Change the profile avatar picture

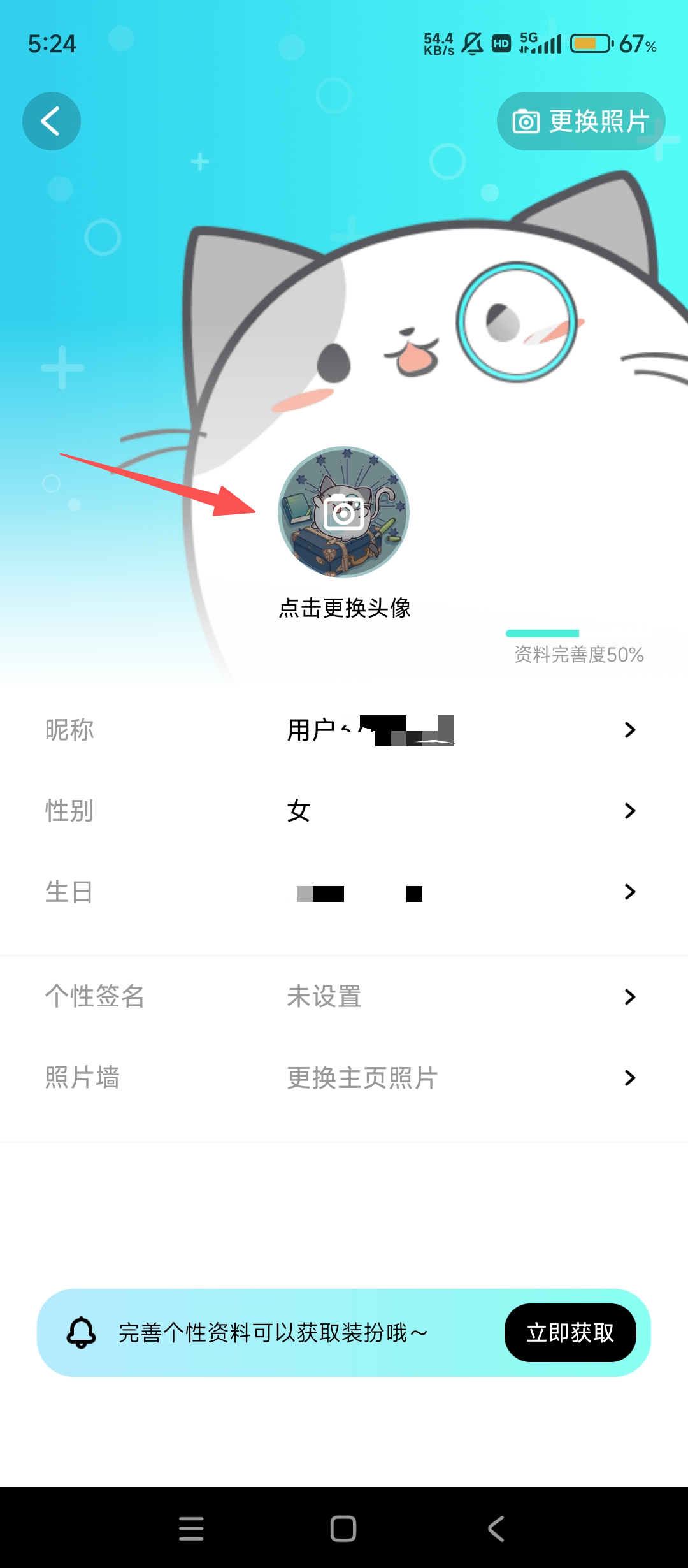[343, 512]
